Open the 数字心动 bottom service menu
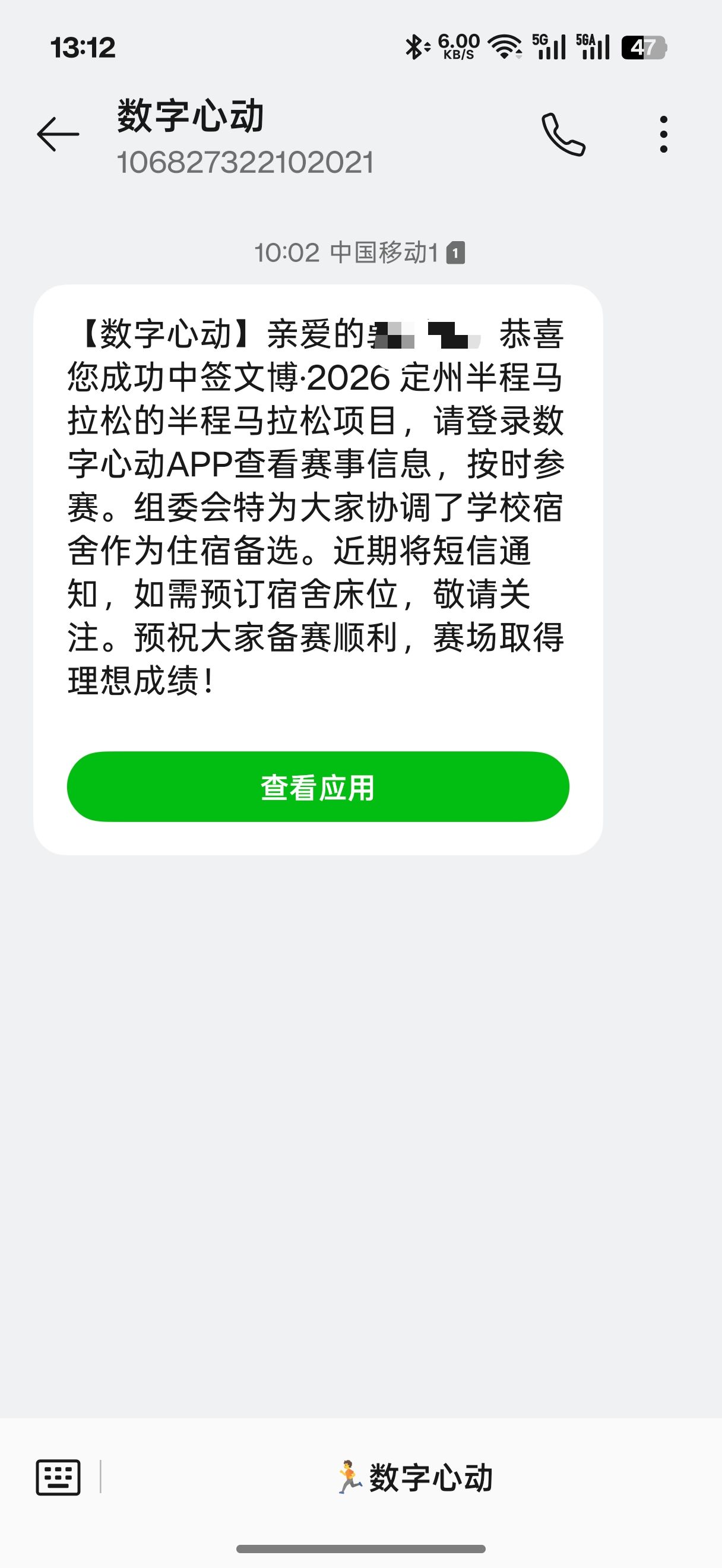This screenshot has height=1568, width=722. (414, 1477)
